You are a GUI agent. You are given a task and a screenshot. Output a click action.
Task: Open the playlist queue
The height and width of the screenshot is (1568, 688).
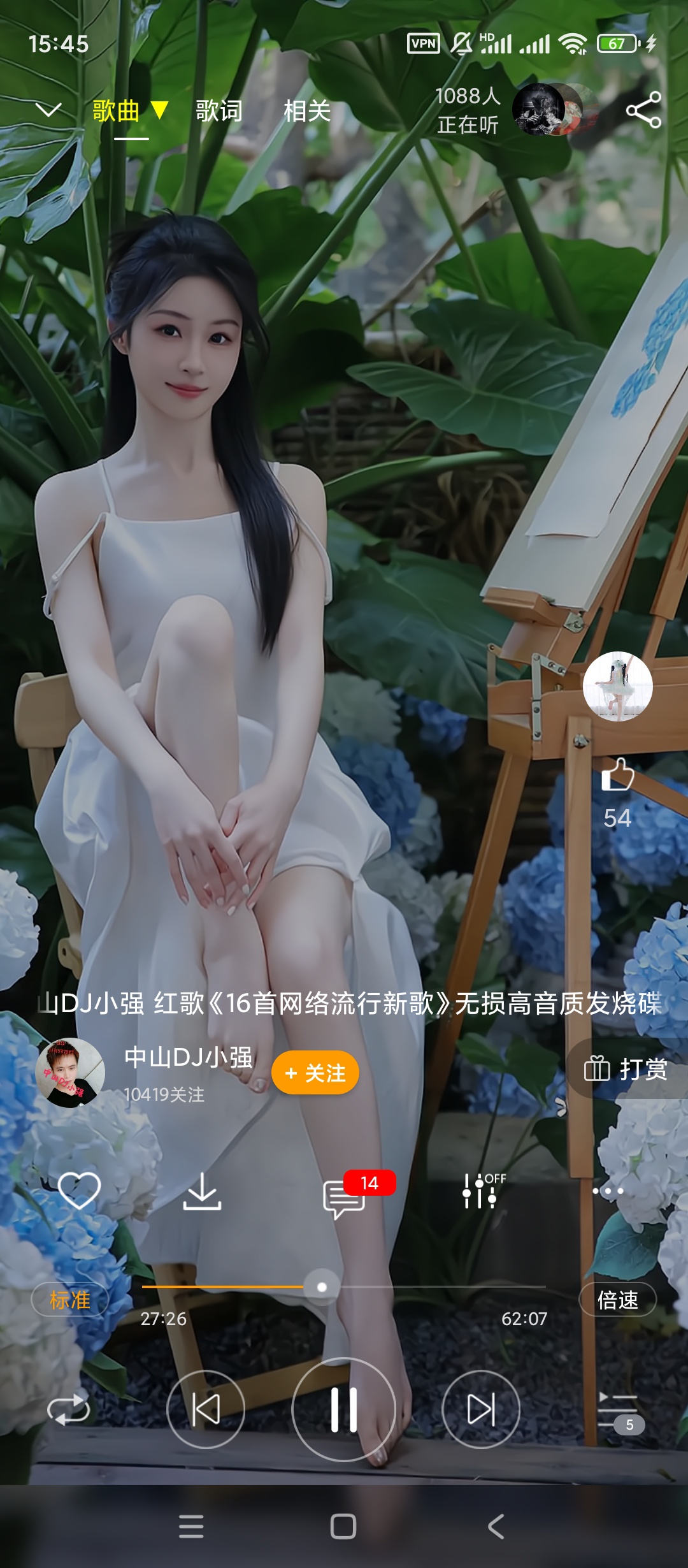pyautogui.click(x=619, y=1411)
